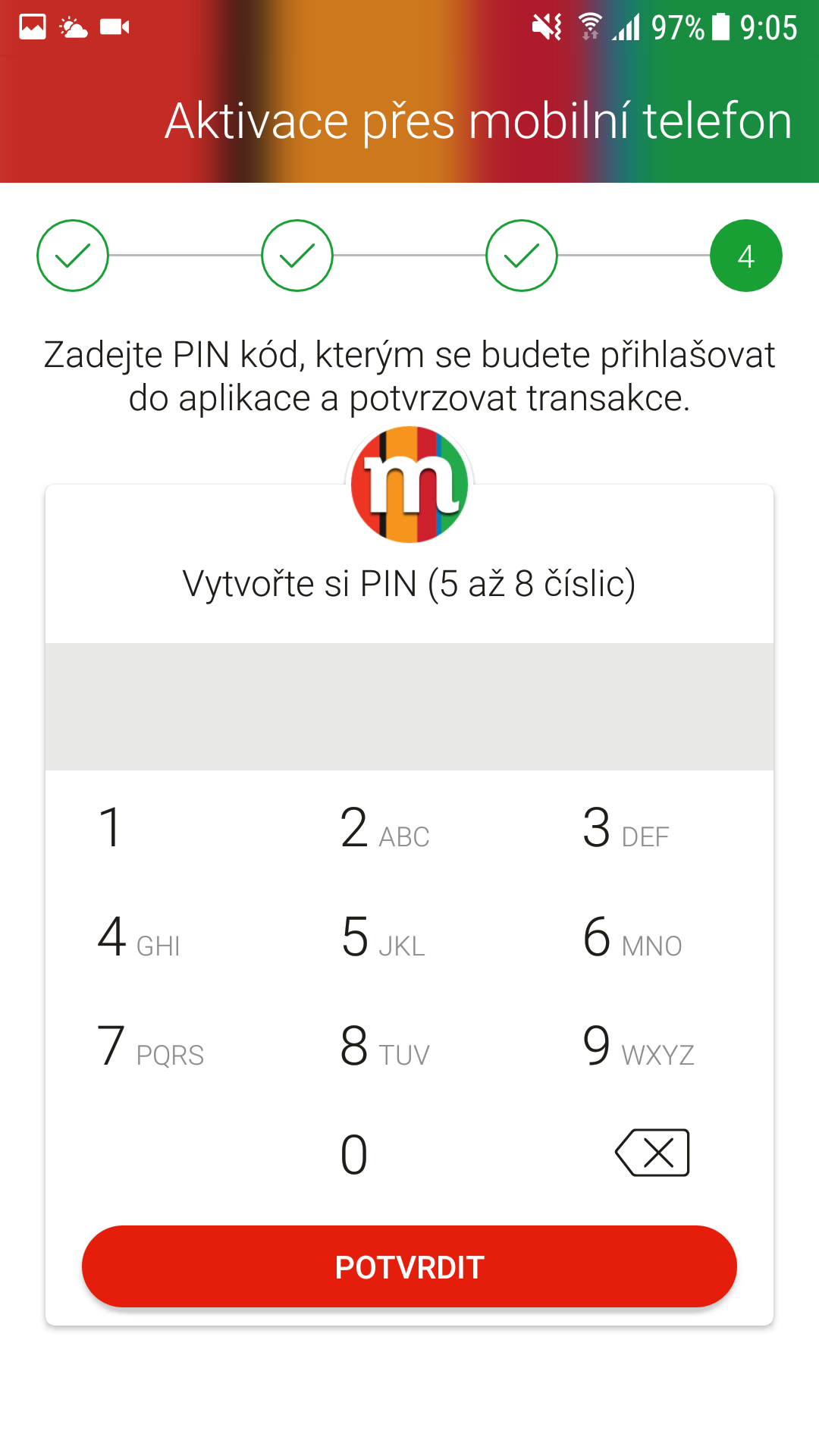This screenshot has width=819, height=1456.
Task: Delete last digit with backspace icon
Action: click(652, 1153)
